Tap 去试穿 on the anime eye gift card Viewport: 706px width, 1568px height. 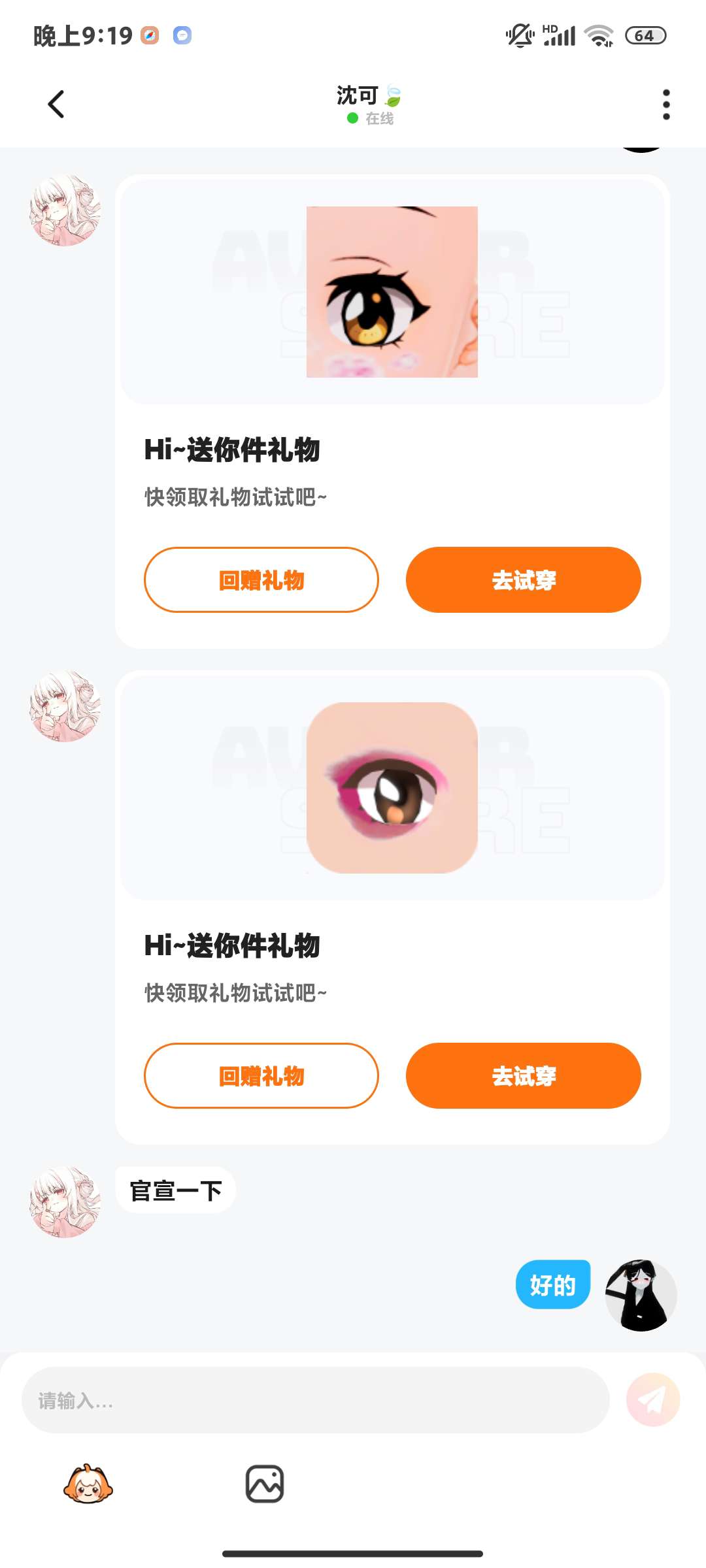(523, 580)
